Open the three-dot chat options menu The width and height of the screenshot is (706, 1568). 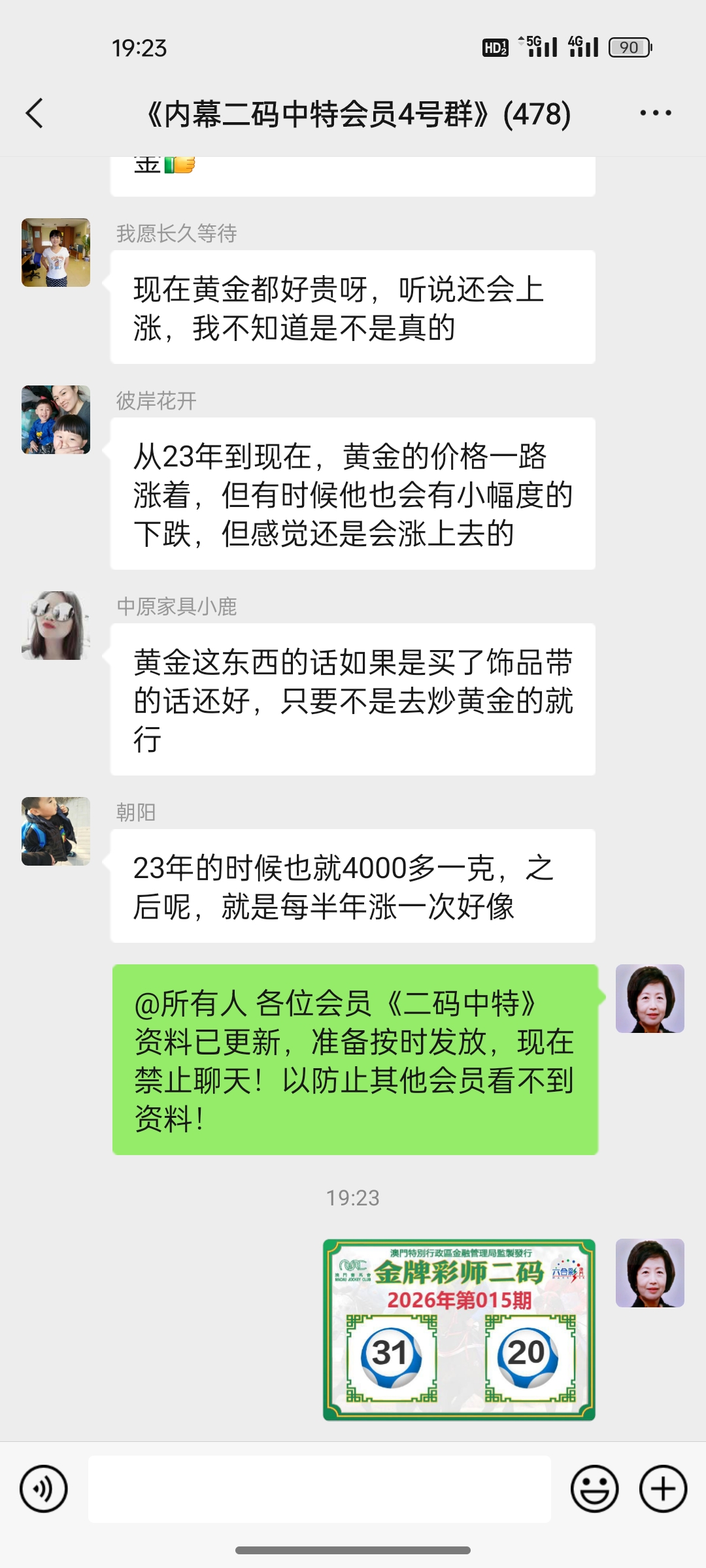[x=655, y=114]
